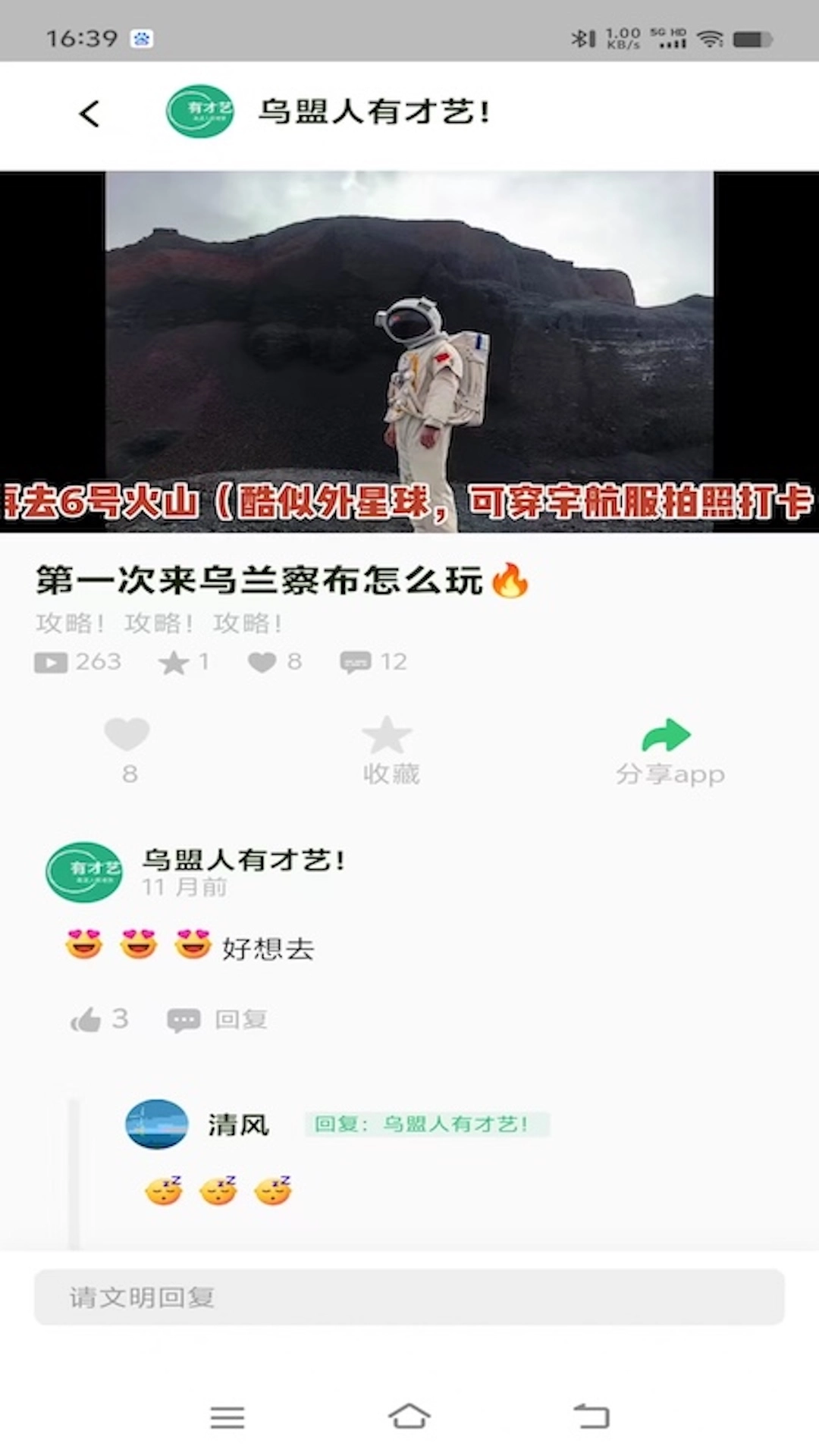Tap 清风's avatar in the reply thread
The image size is (819, 1456).
click(x=157, y=1125)
